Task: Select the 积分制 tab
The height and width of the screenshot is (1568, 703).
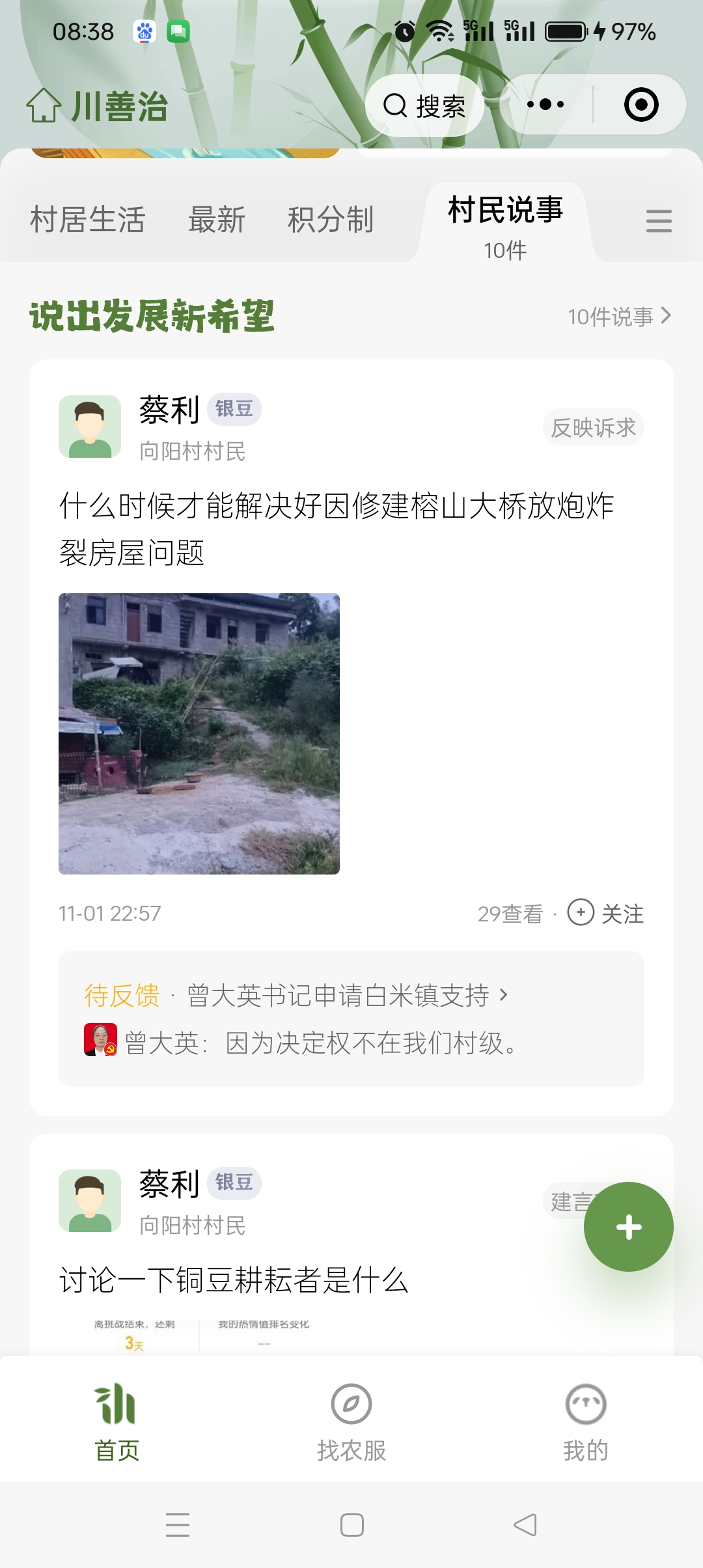Action: click(331, 219)
